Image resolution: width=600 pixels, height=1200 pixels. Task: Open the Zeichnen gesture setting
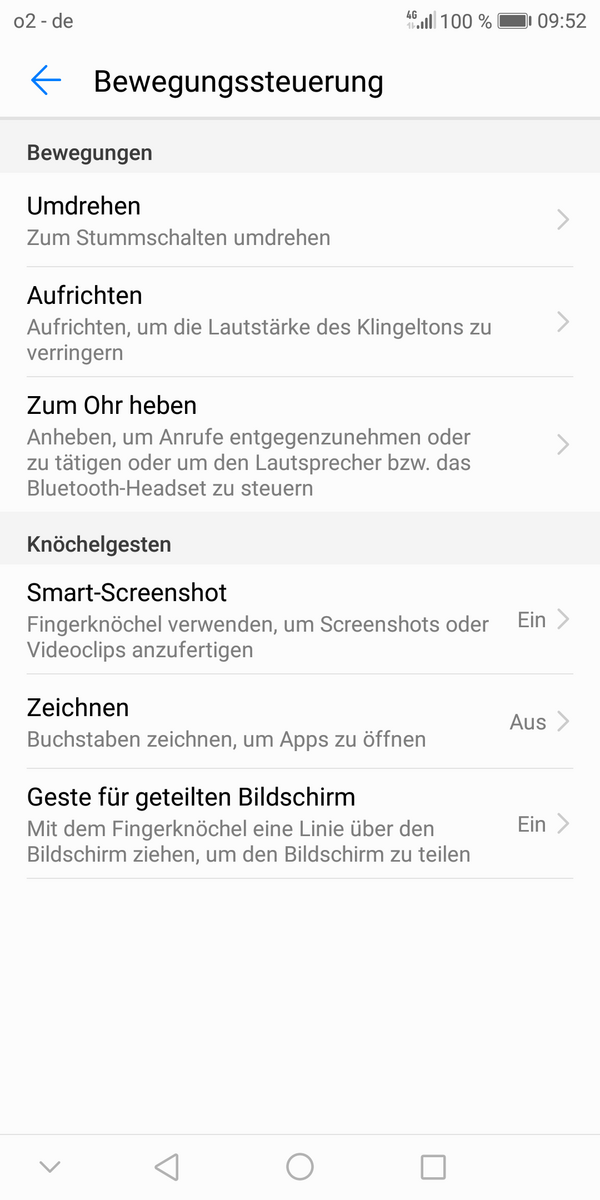[300, 722]
